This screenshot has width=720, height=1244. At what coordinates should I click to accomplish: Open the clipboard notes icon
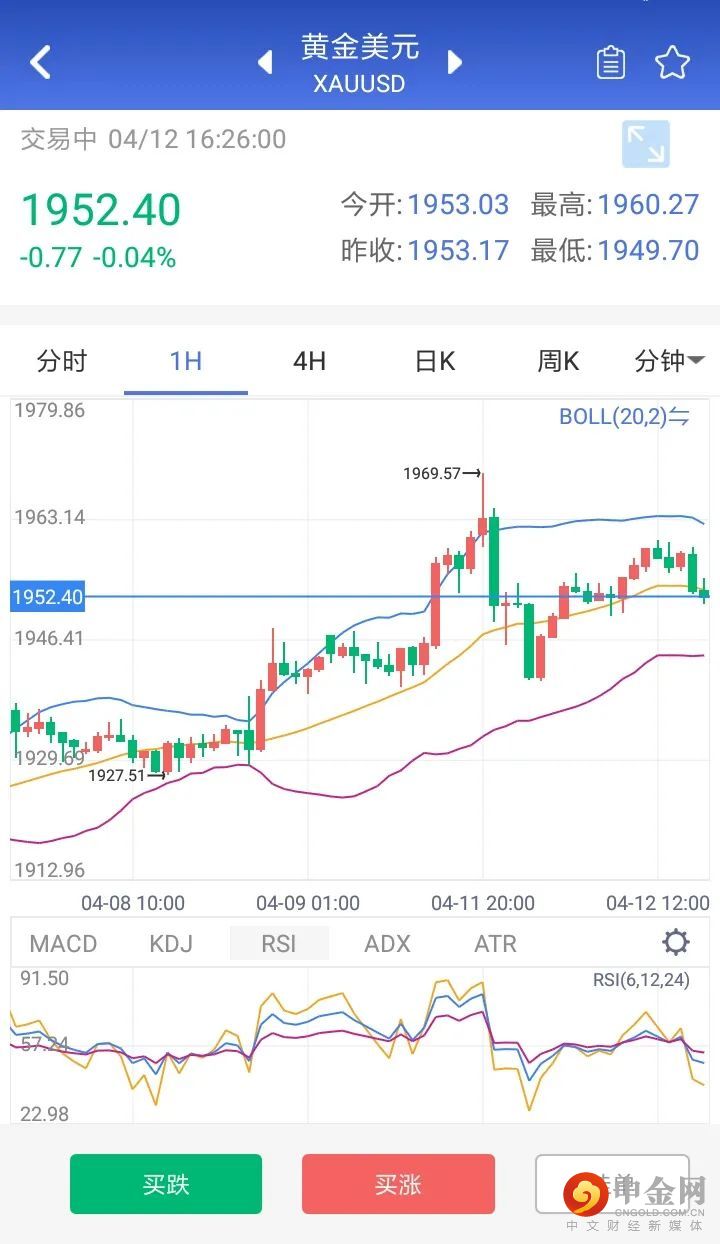[x=610, y=63]
